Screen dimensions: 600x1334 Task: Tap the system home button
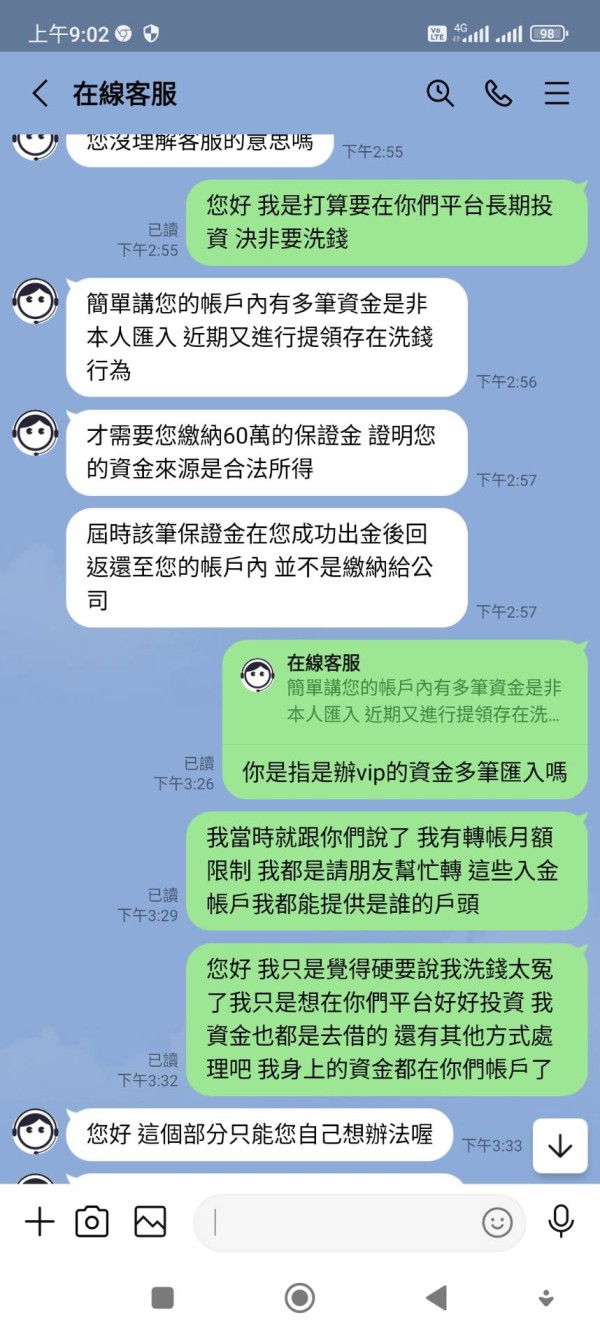[299, 1298]
